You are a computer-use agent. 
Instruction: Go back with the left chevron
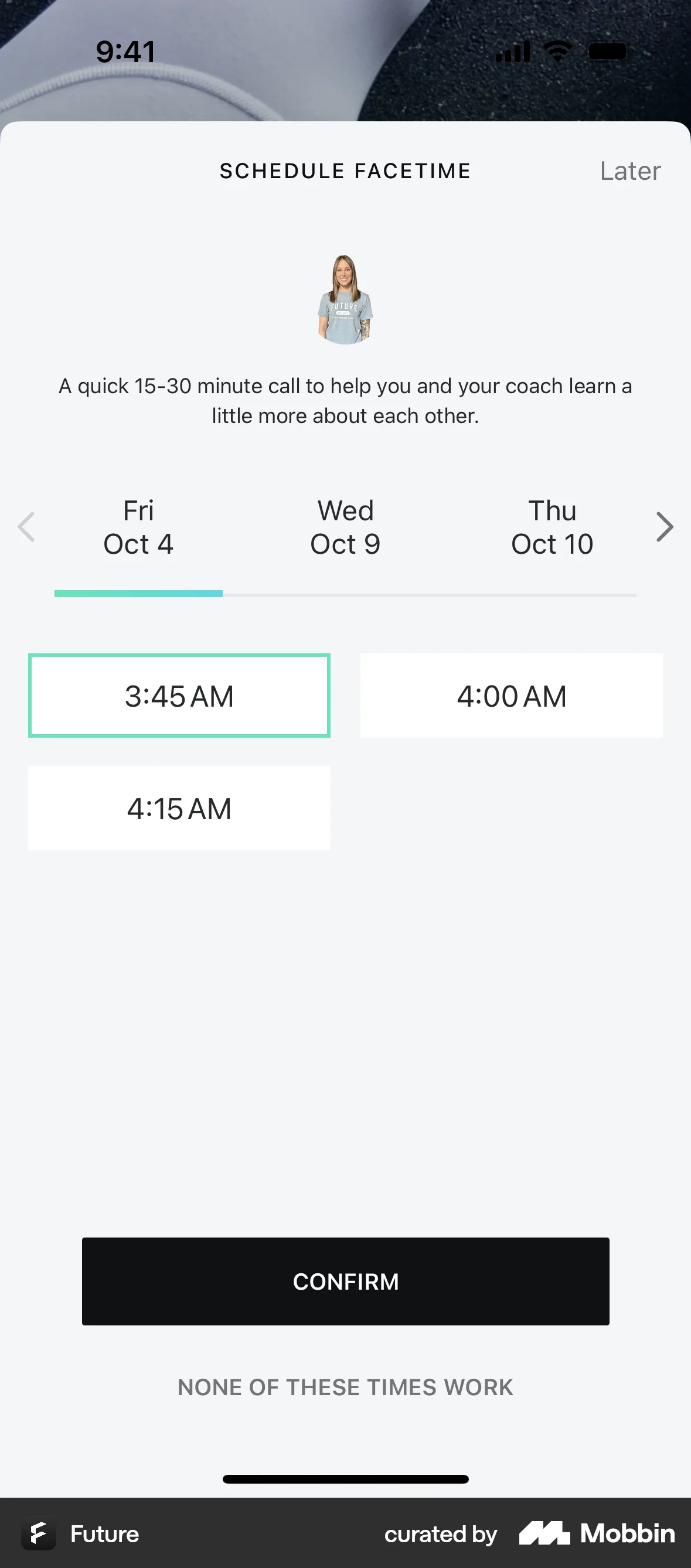(x=26, y=527)
